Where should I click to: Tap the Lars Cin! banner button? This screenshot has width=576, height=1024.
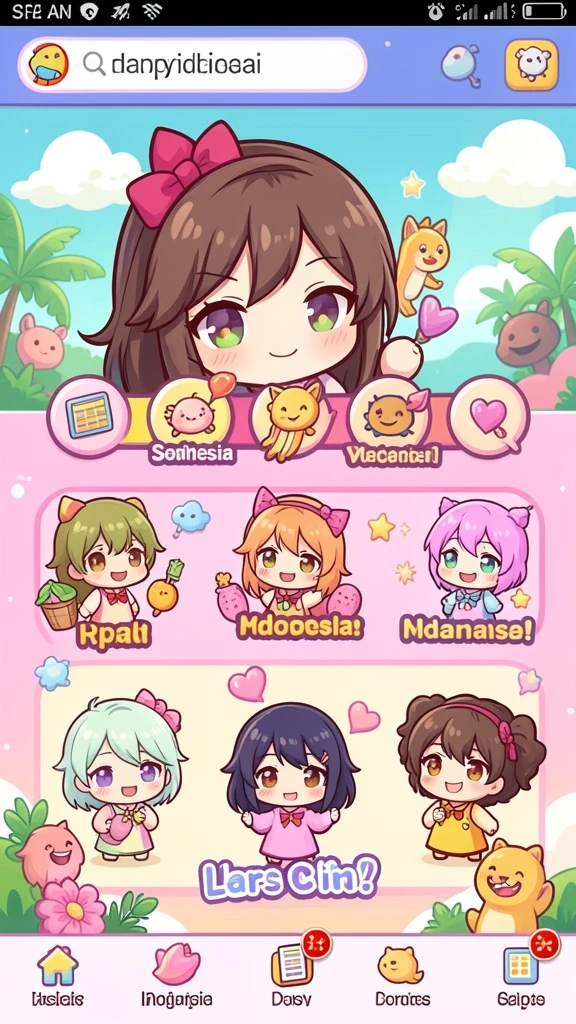coord(289,878)
